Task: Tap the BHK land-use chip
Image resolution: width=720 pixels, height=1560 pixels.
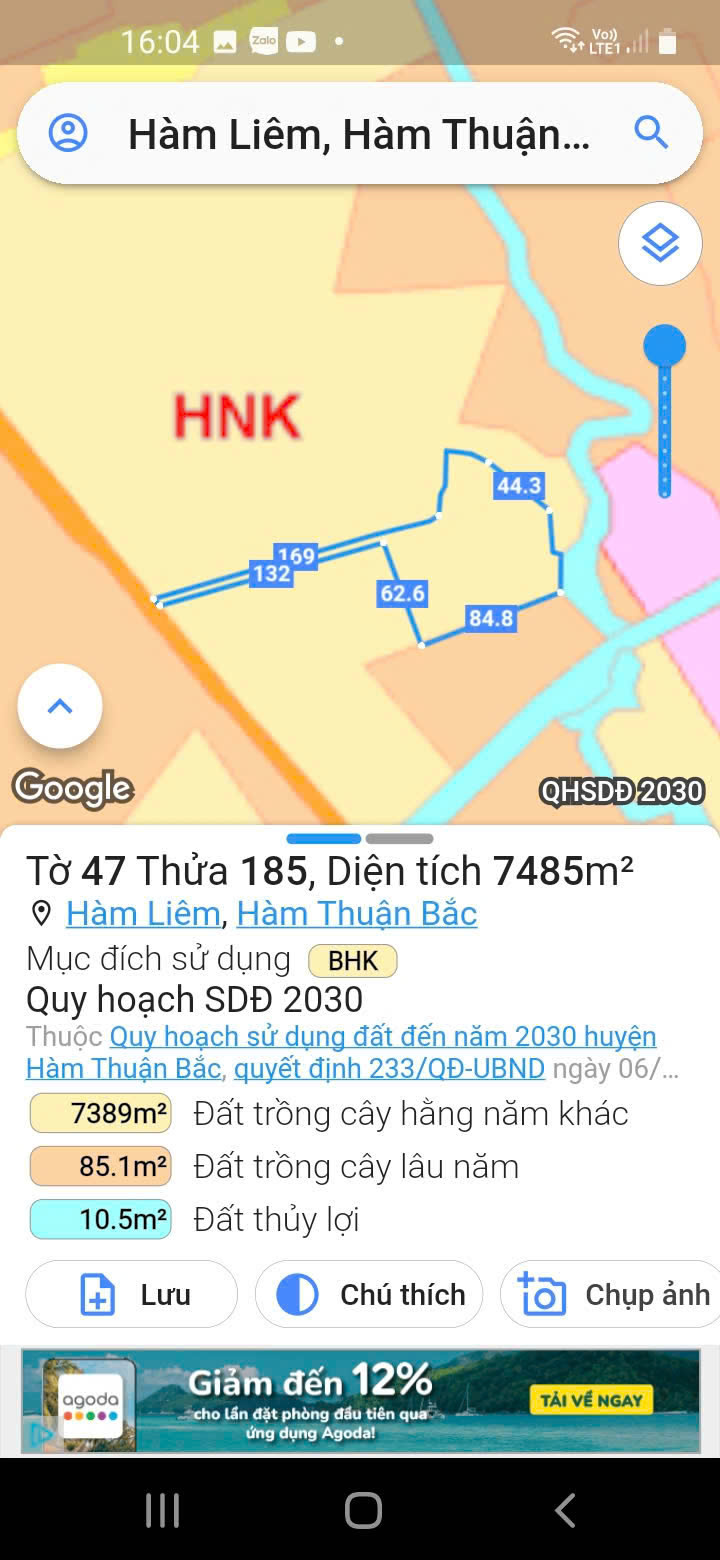Action: pos(353,961)
